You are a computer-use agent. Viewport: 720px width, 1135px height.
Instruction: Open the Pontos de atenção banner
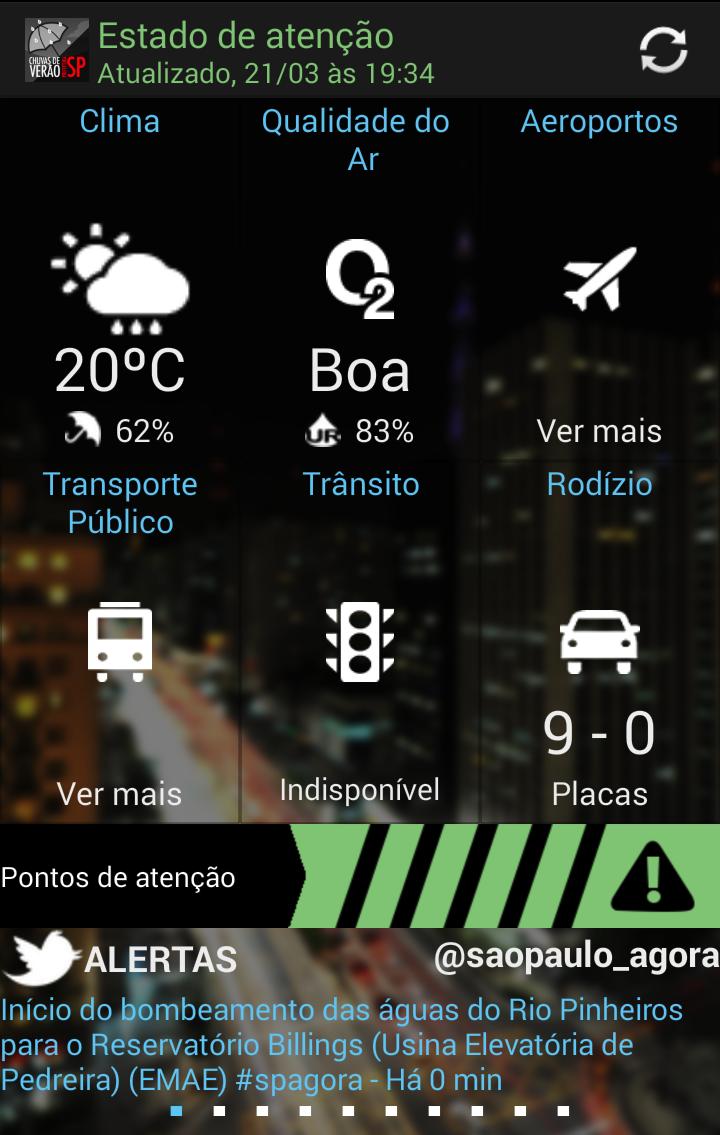click(360, 877)
